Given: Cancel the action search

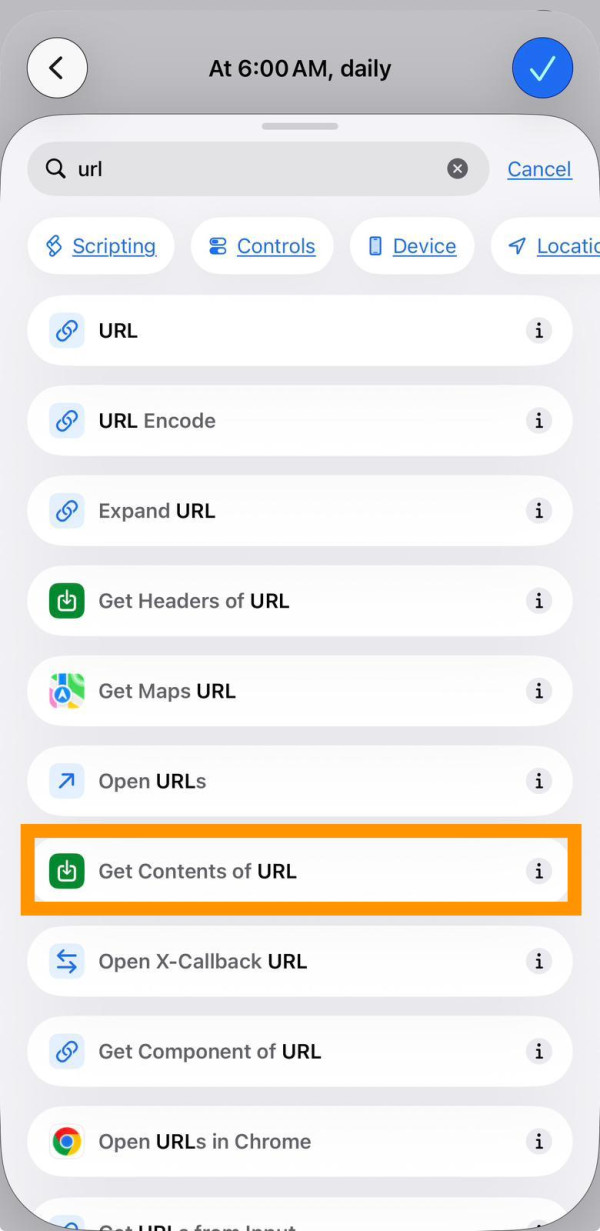Looking at the screenshot, I should pyautogui.click(x=539, y=169).
